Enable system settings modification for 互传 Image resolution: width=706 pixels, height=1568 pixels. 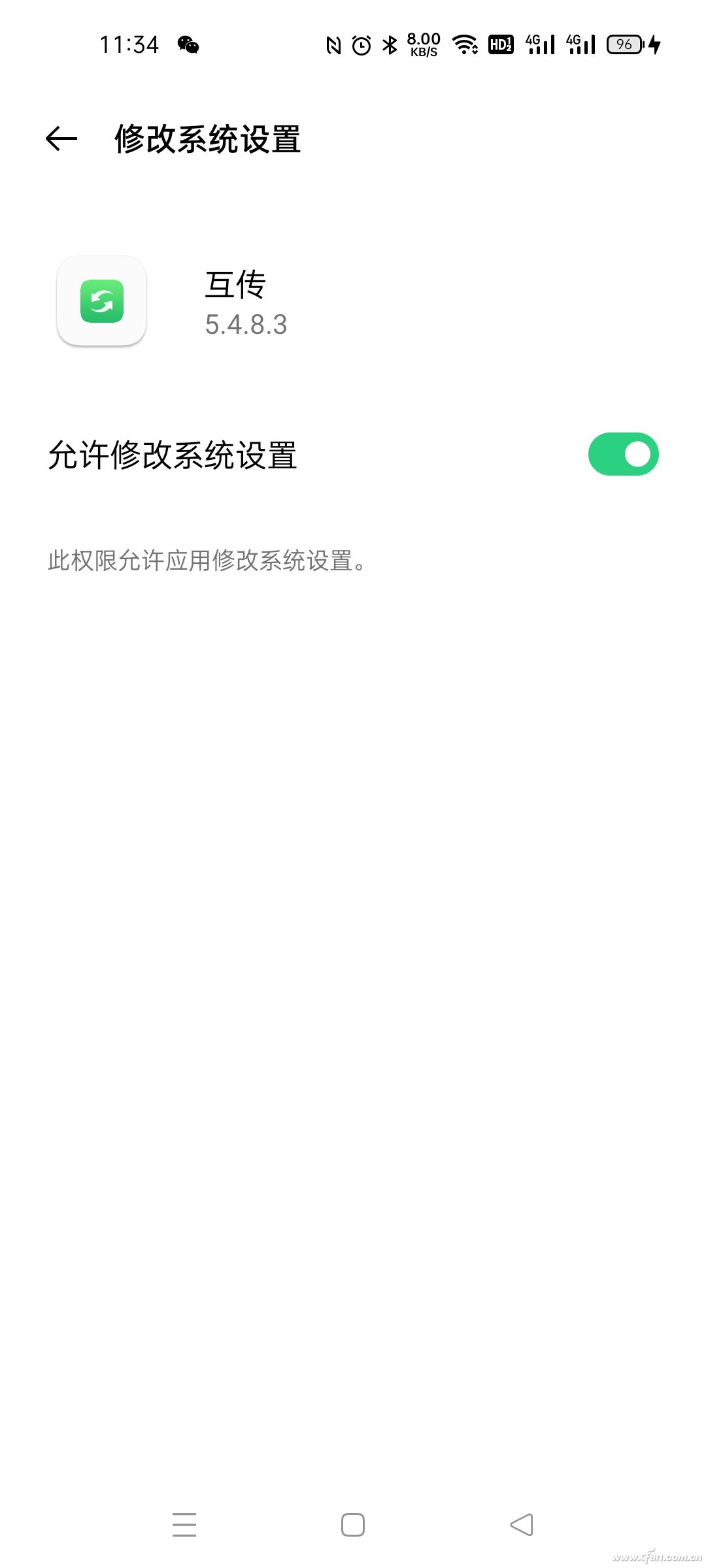click(622, 453)
